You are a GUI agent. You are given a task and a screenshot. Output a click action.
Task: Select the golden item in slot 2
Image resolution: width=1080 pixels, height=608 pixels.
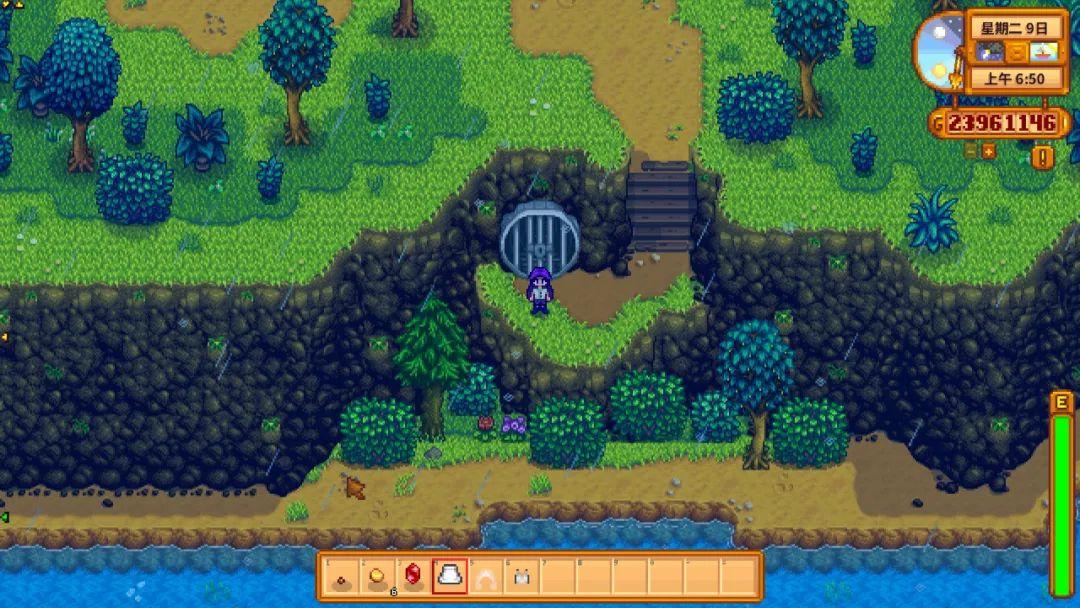pyautogui.click(x=377, y=576)
